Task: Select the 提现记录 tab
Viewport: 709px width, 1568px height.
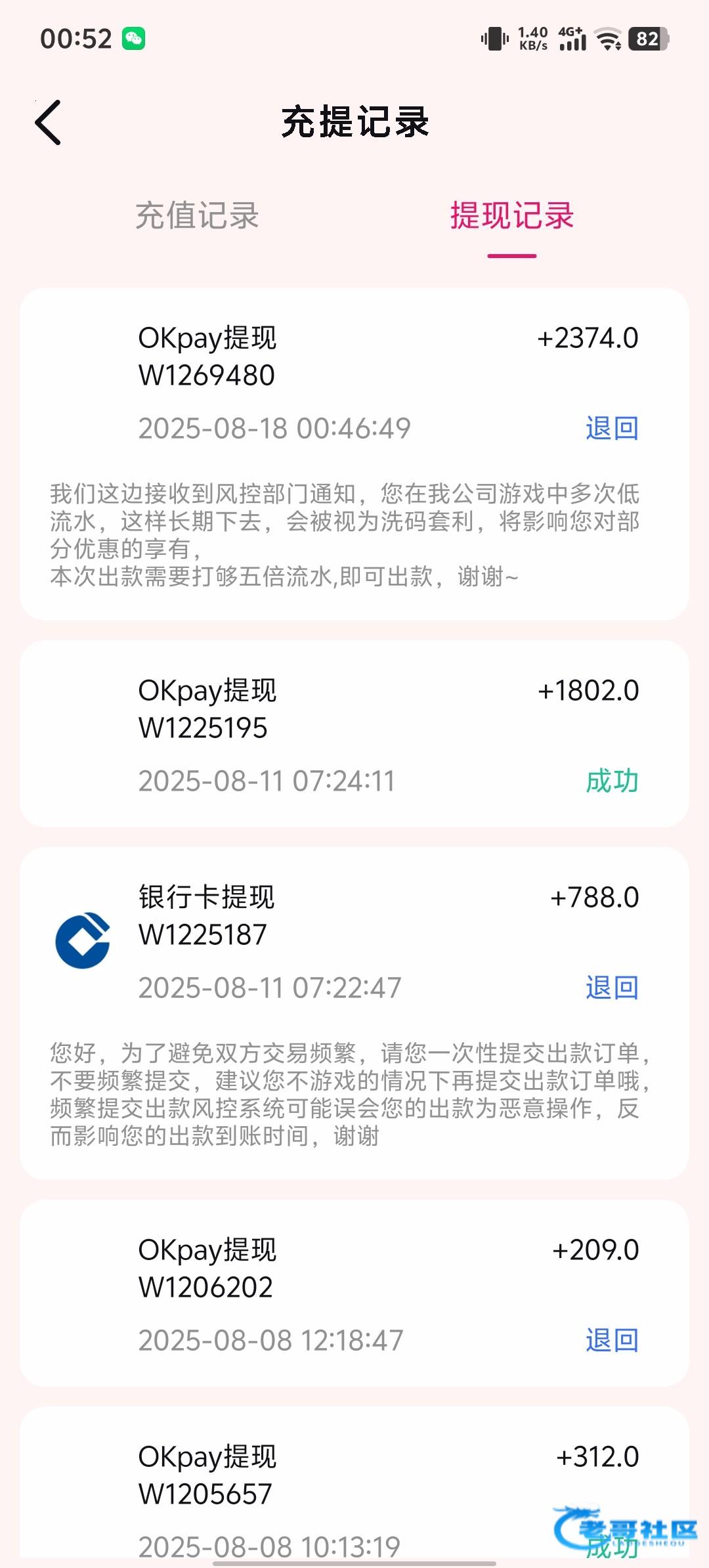Action: tap(511, 216)
